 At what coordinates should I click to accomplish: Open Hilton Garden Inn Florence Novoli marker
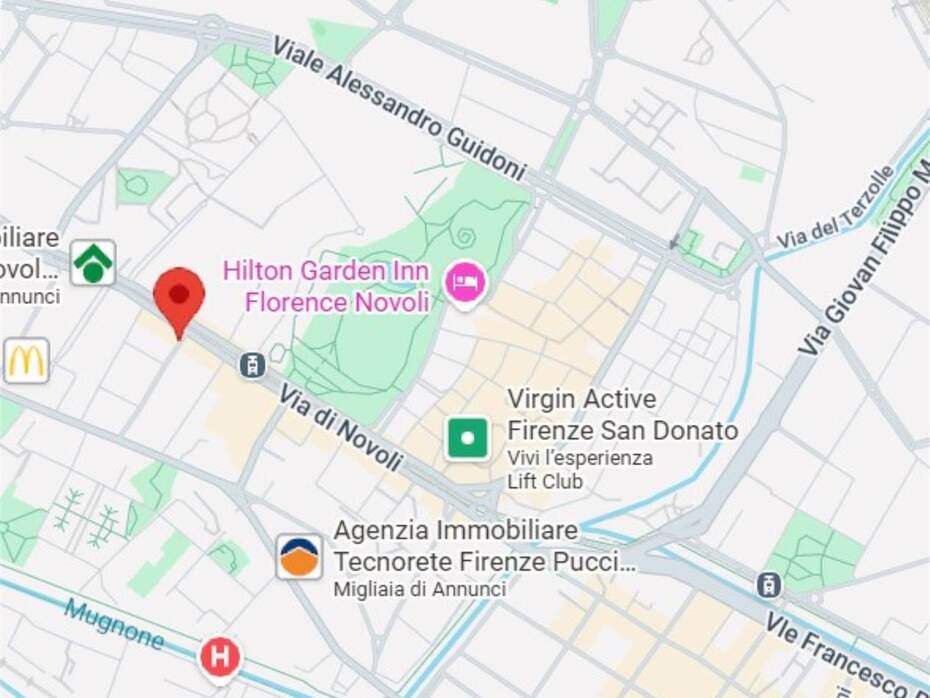pos(465,283)
